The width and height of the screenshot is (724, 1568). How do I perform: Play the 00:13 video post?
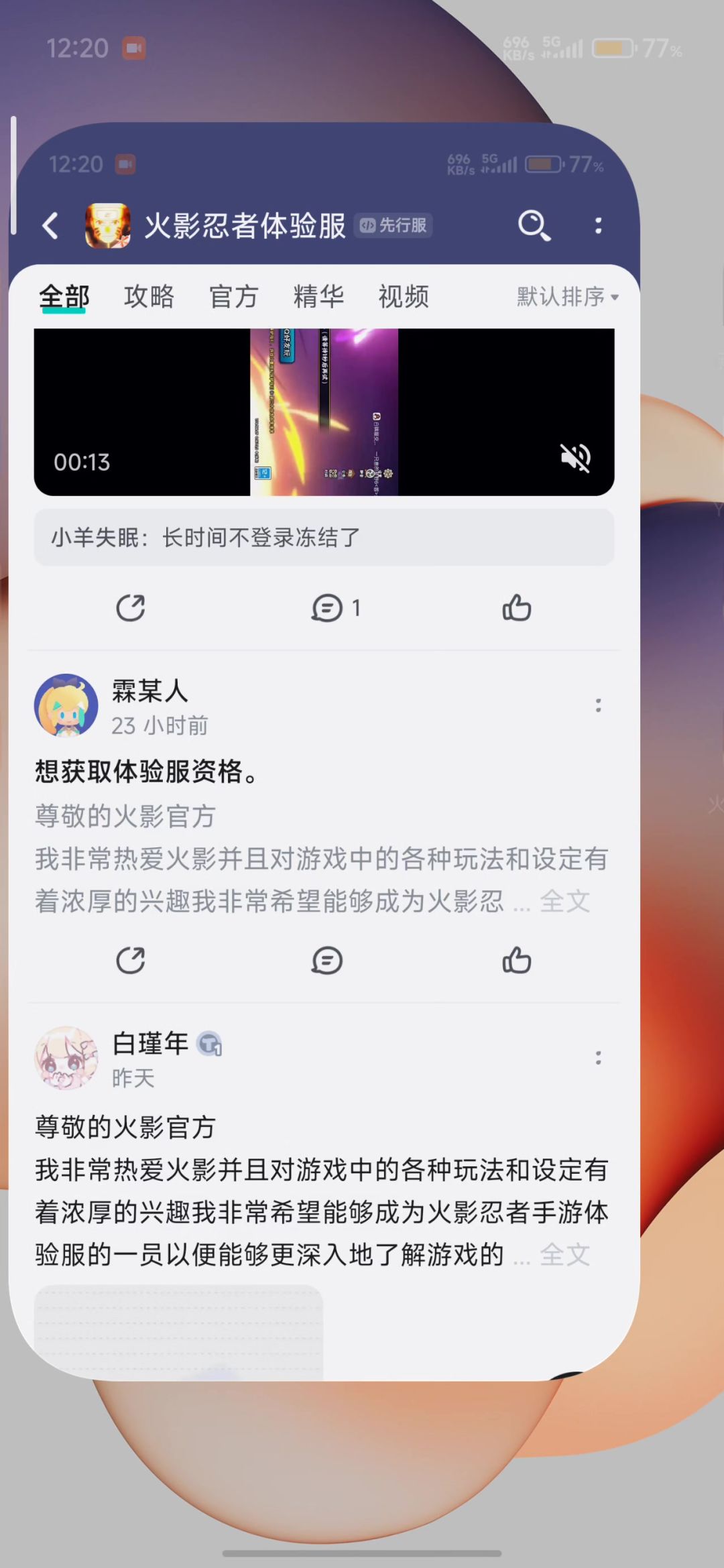pyautogui.click(x=324, y=412)
